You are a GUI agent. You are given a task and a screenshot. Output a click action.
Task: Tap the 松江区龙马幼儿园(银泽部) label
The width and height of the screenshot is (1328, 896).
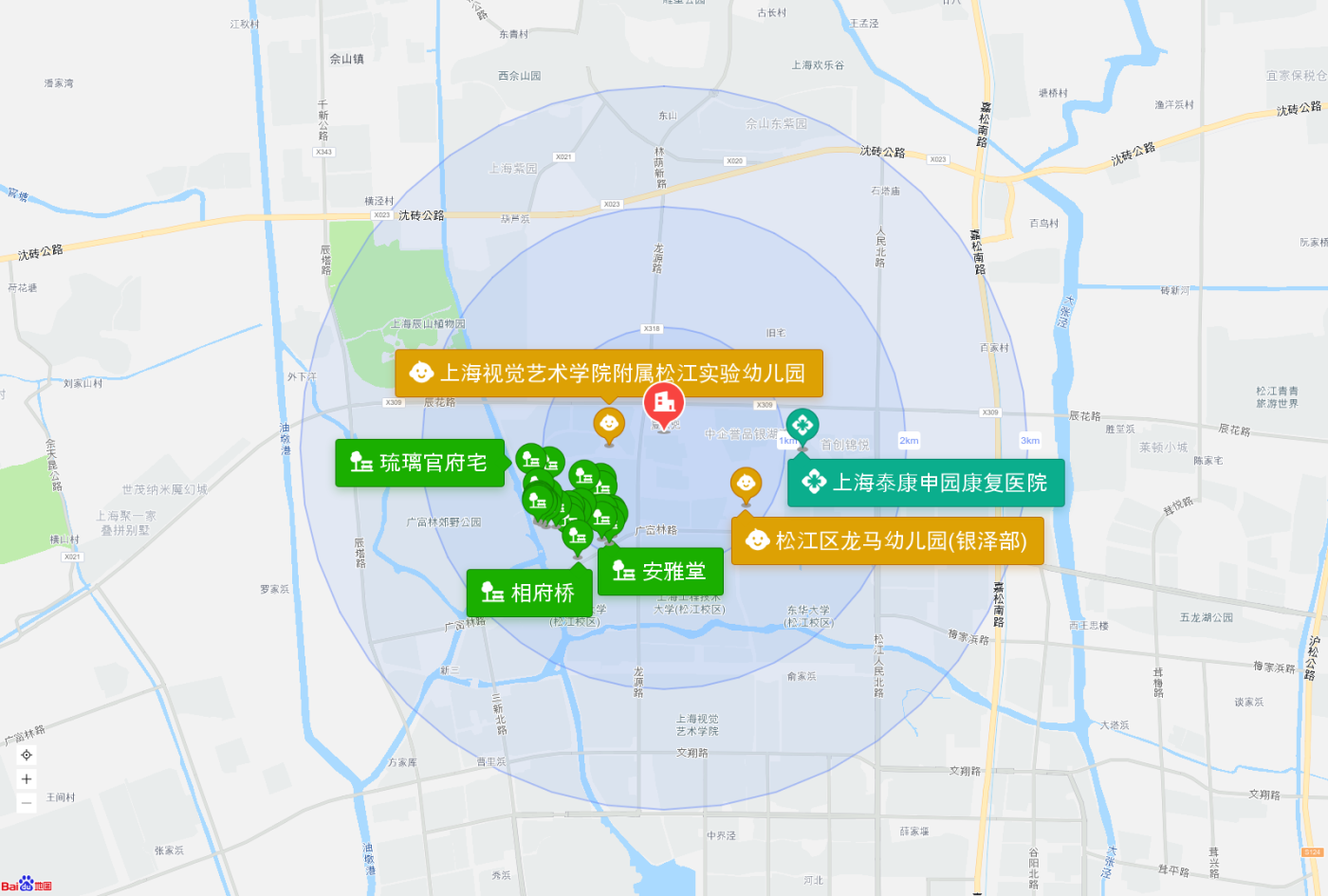click(x=887, y=540)
